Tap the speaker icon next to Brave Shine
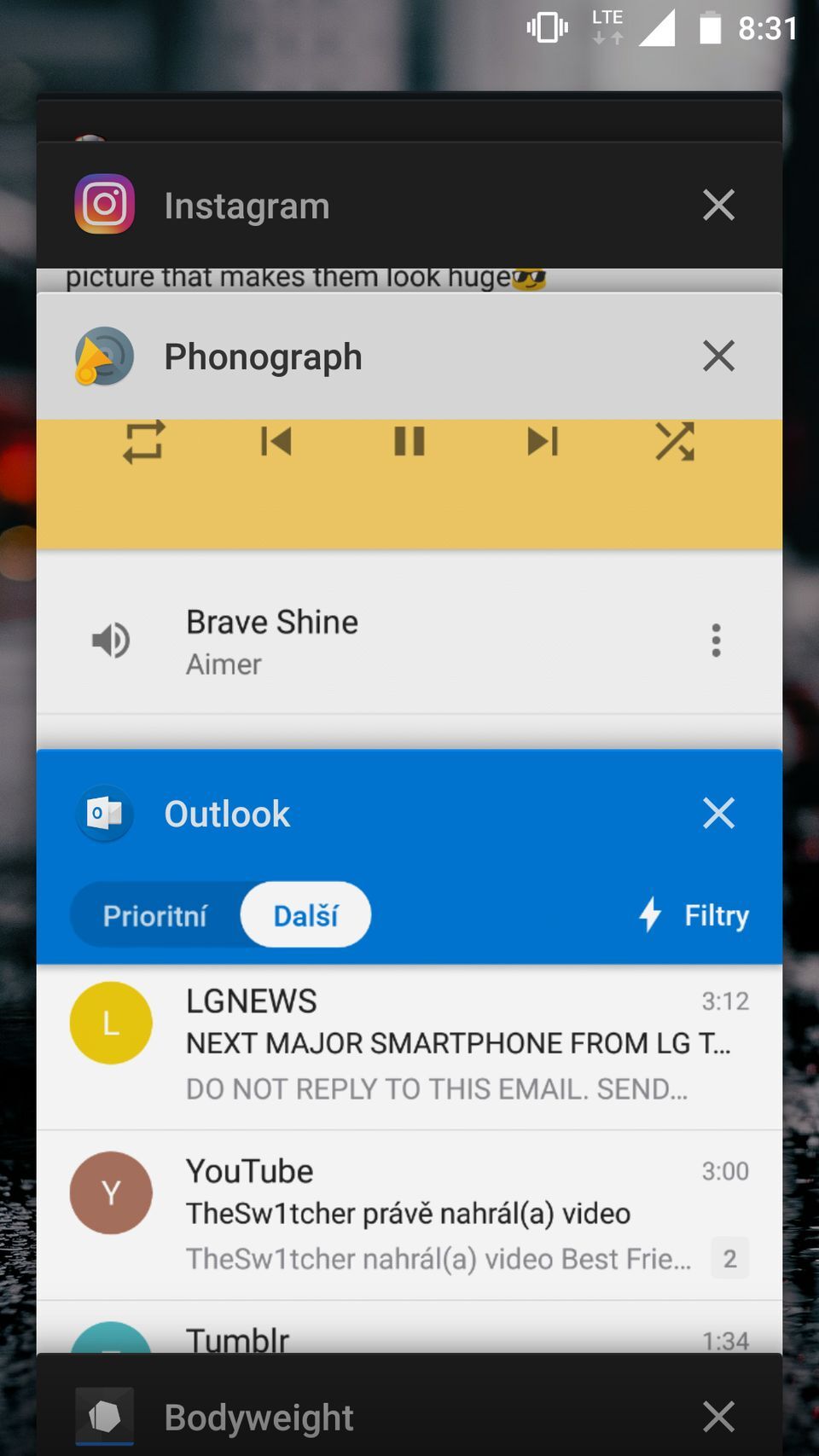Viewport: 819px width, 1456px height. (111, 641)
